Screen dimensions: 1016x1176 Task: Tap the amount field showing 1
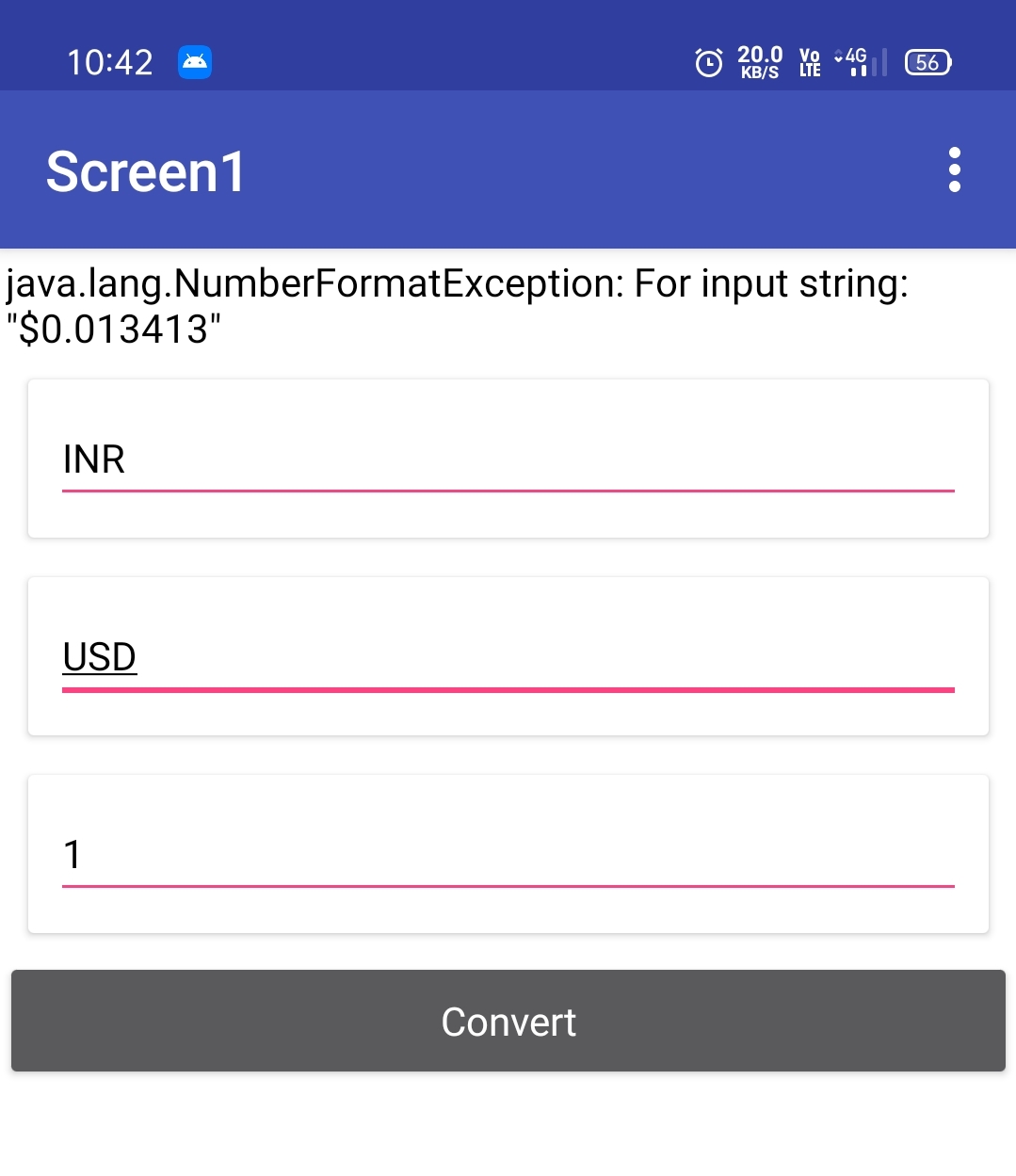508,855
